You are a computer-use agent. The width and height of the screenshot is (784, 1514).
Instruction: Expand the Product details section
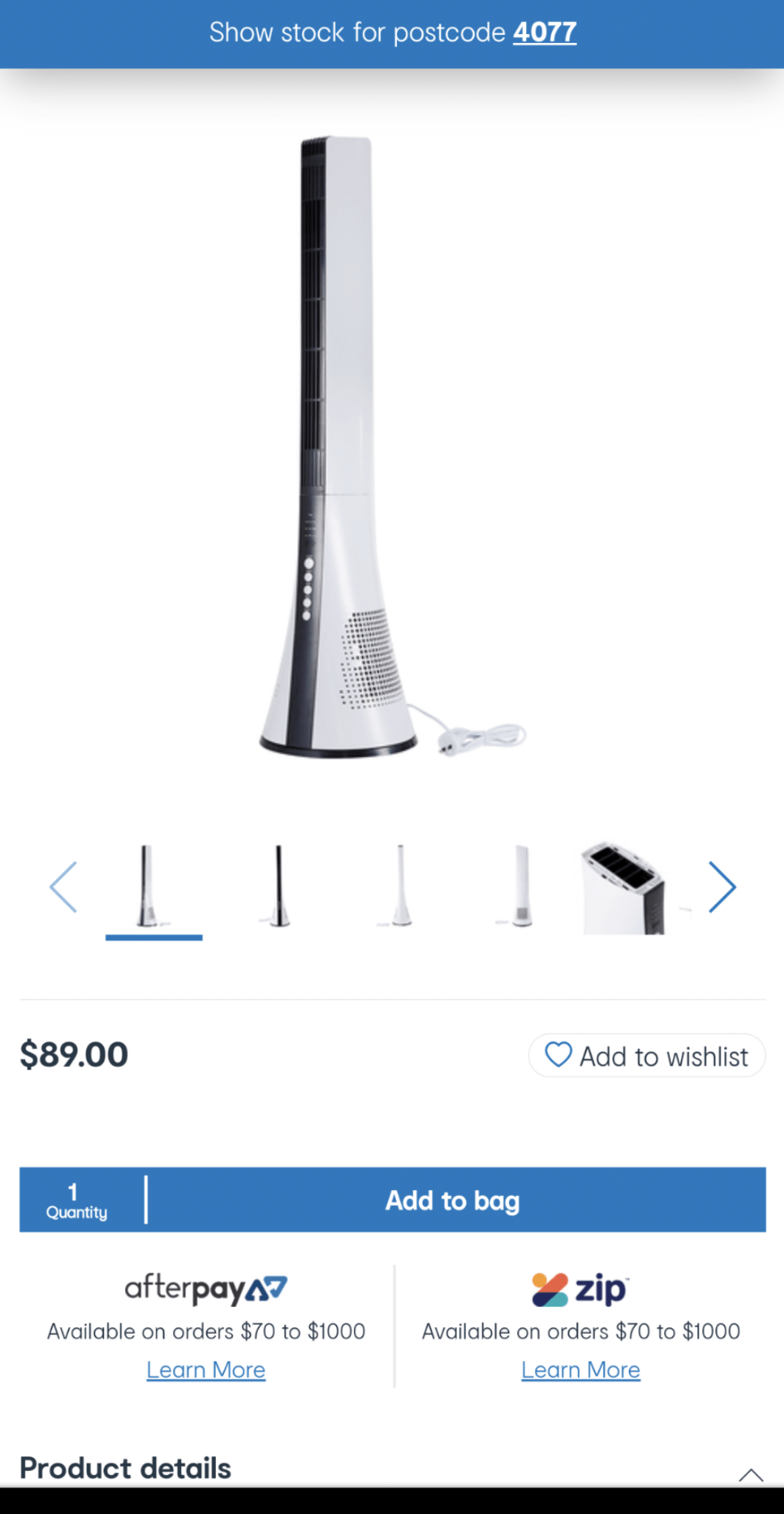pyautogui.click(x=124, y=1470)
